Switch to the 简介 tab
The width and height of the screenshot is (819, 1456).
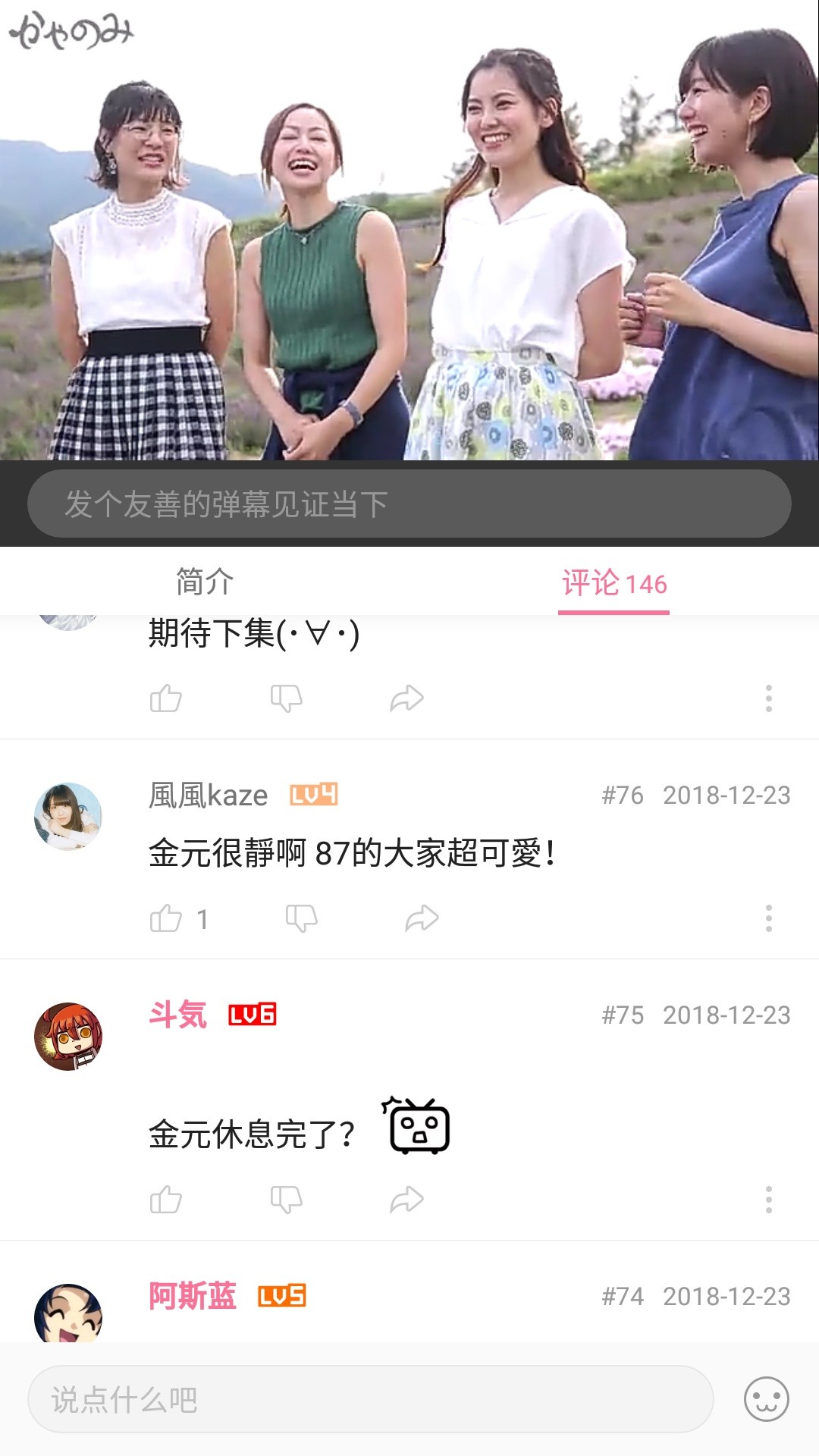(205, 582)
